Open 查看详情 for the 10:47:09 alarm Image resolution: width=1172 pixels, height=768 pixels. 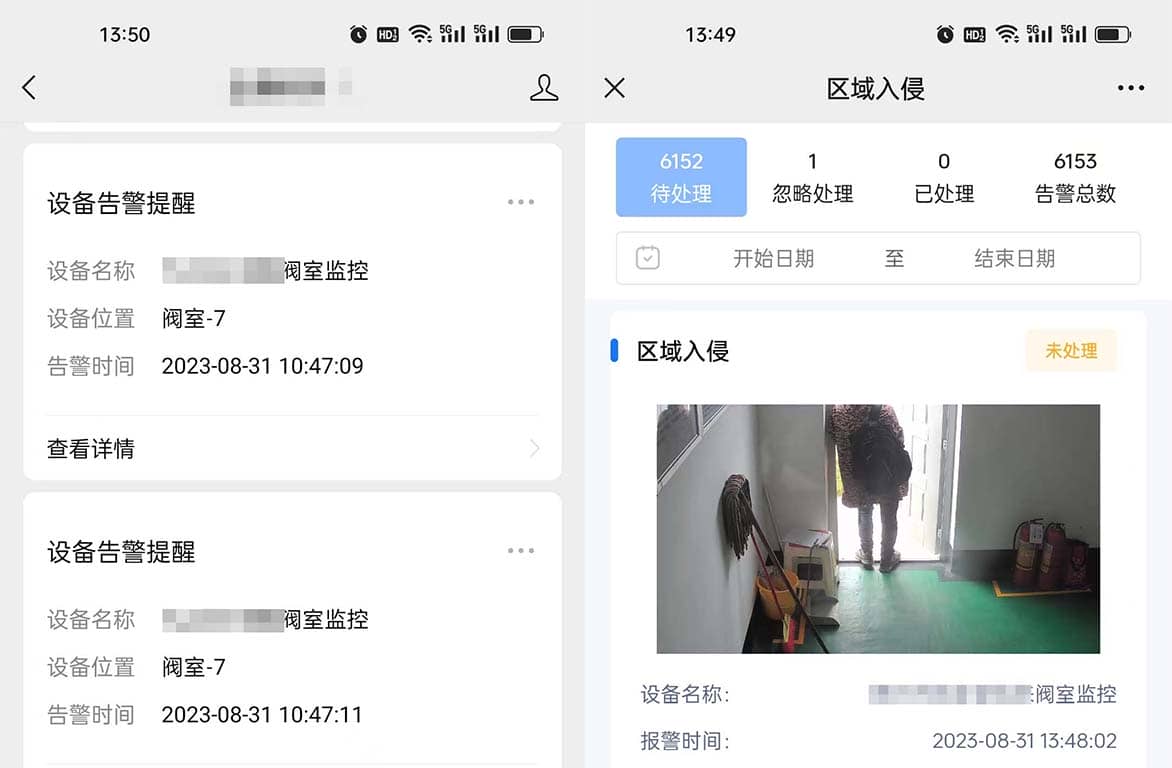[292, 448]
